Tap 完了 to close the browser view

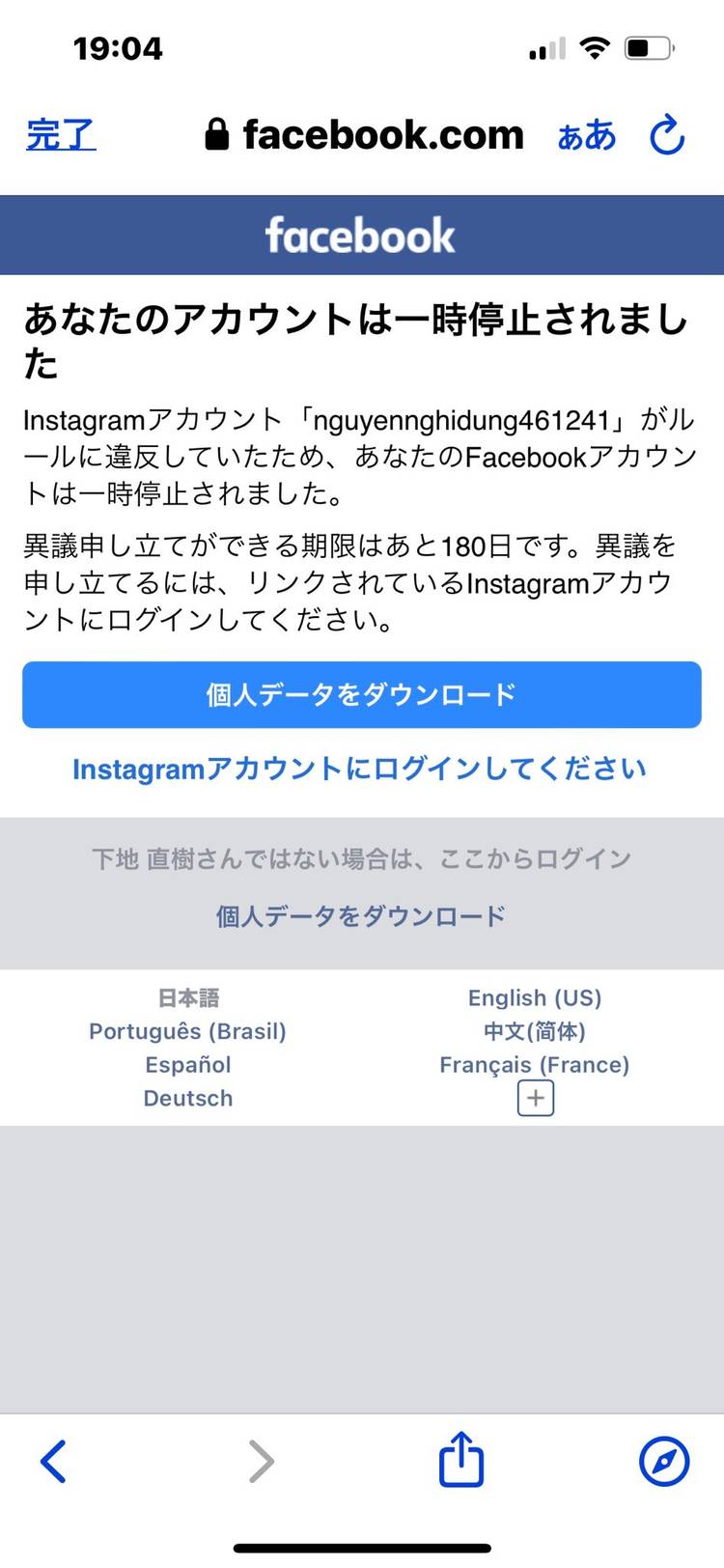pyautogui.click(x=61, y=135)
